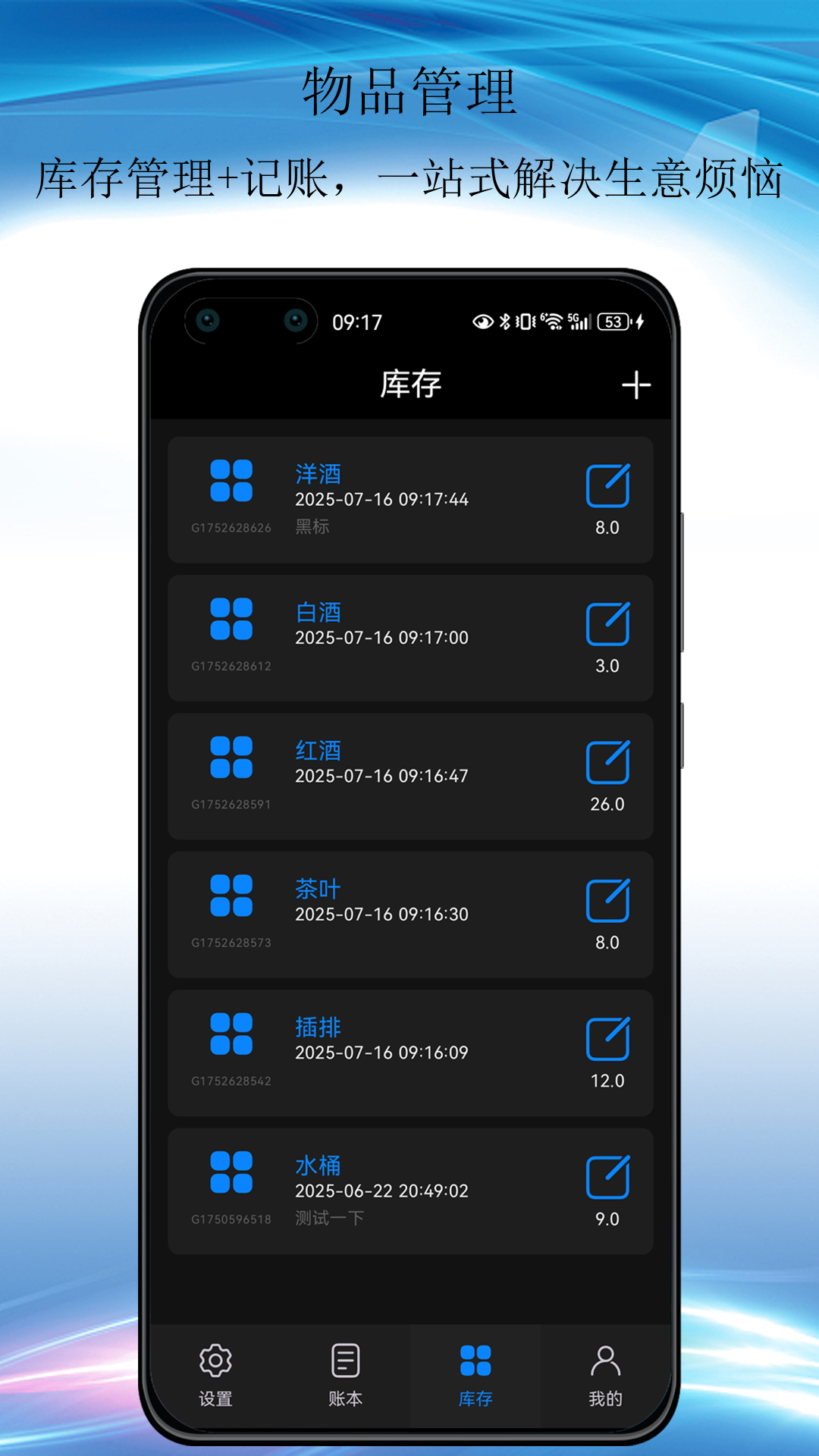Tap the plus button to add inventory item
This screenshot has width=819, height=1456.
(x=637, y=384)
